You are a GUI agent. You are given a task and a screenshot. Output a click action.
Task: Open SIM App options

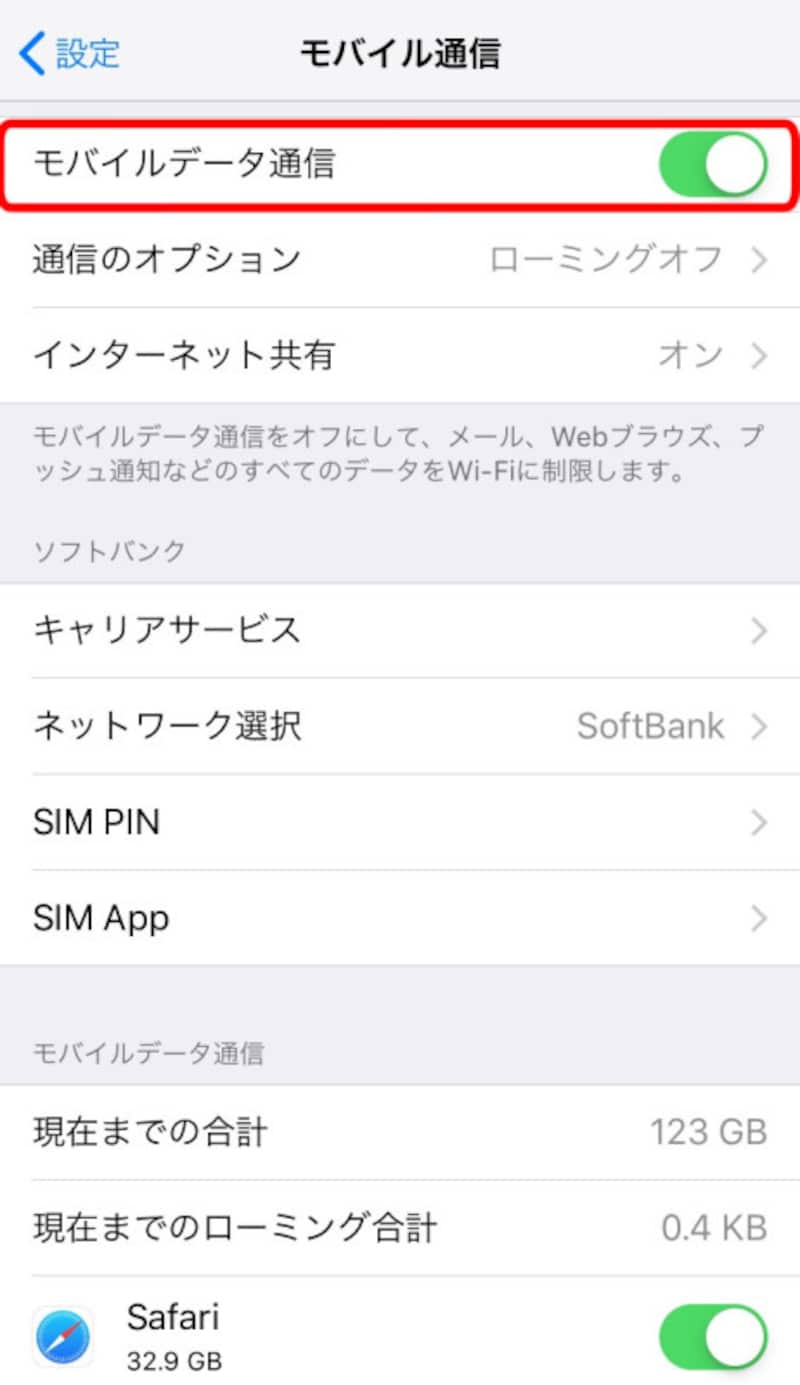[x=400, y=918]
